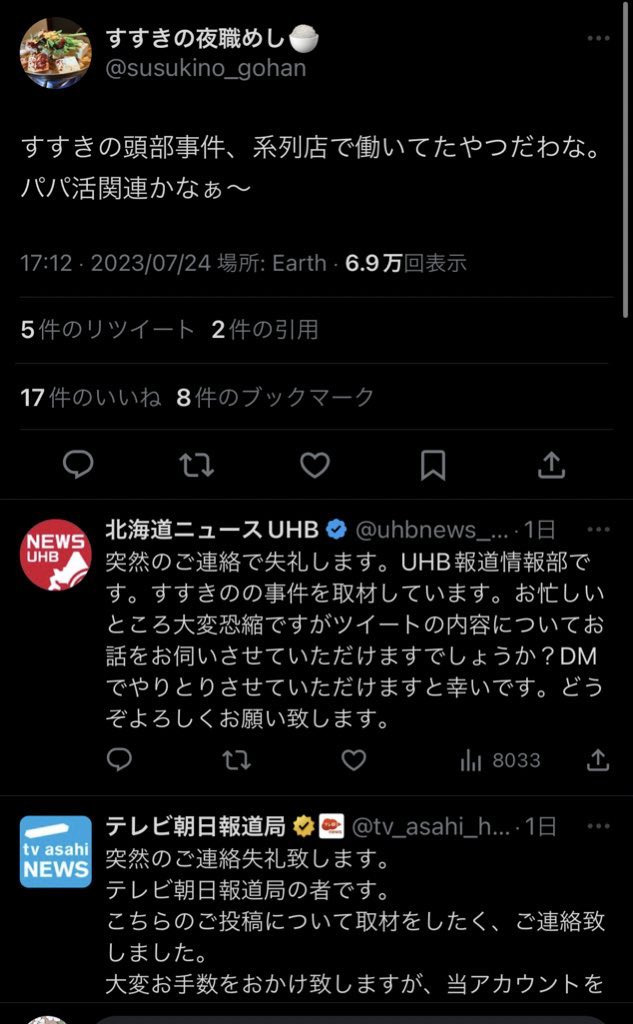View analytics 8033 on UHB reply

(500, 760)
